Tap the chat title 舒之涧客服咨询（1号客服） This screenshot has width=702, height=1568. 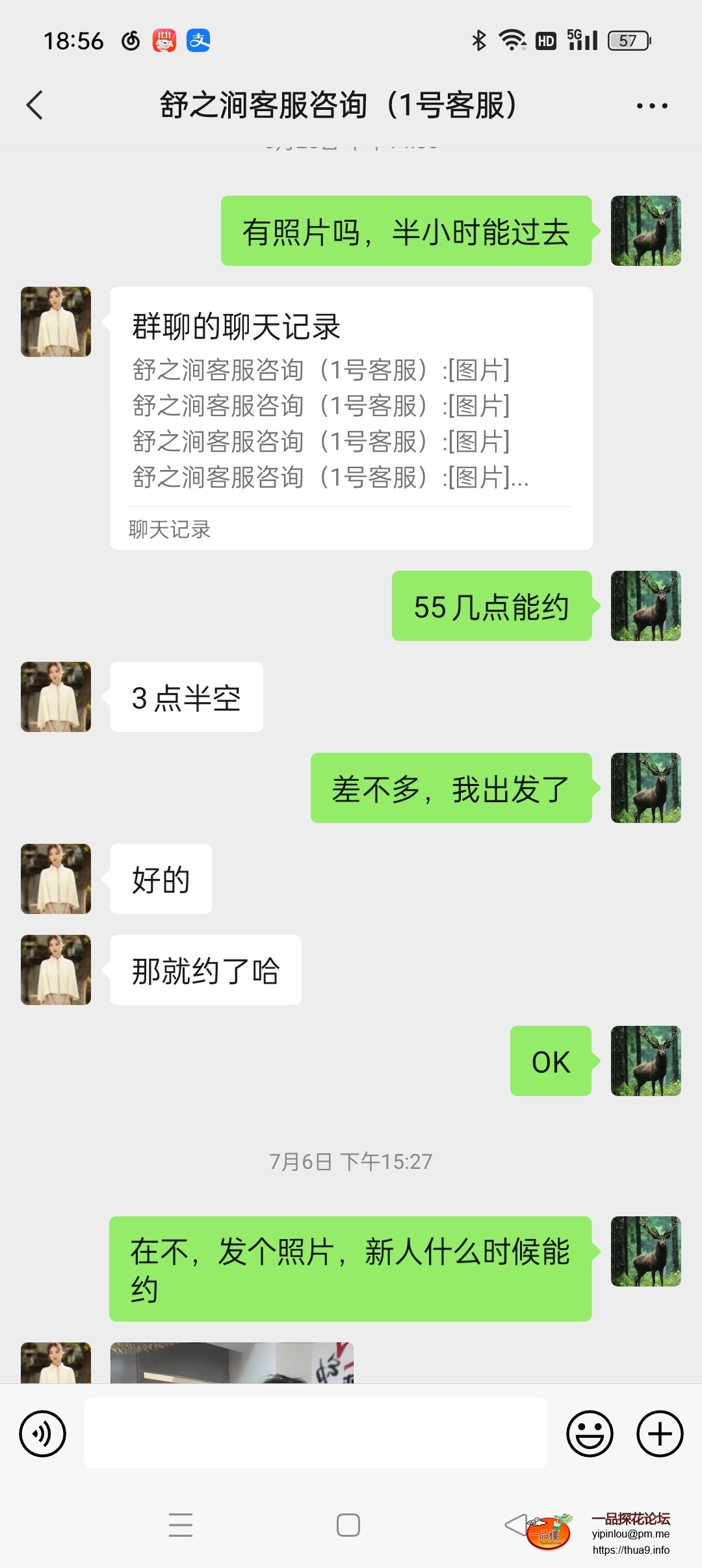pyautogui.click(x=339, y=105)
